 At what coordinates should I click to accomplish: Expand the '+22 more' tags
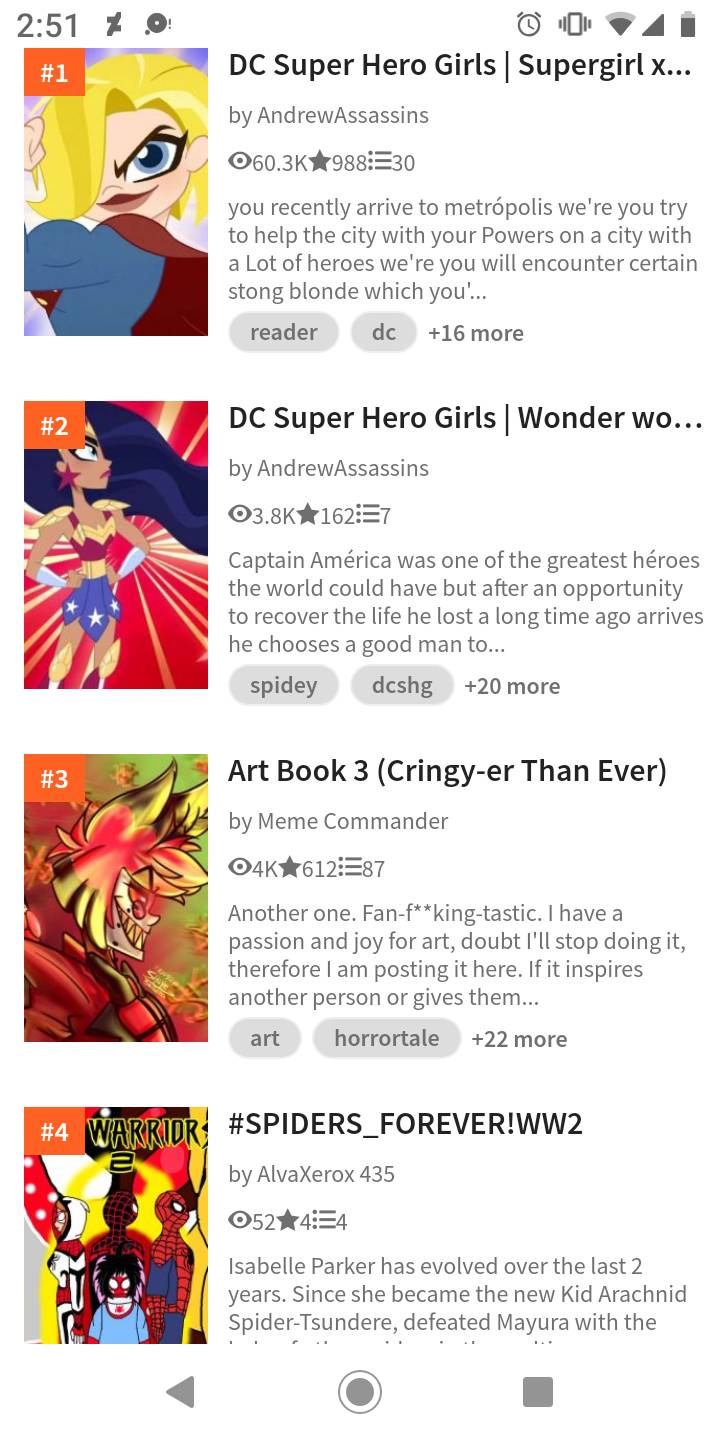519,1040
